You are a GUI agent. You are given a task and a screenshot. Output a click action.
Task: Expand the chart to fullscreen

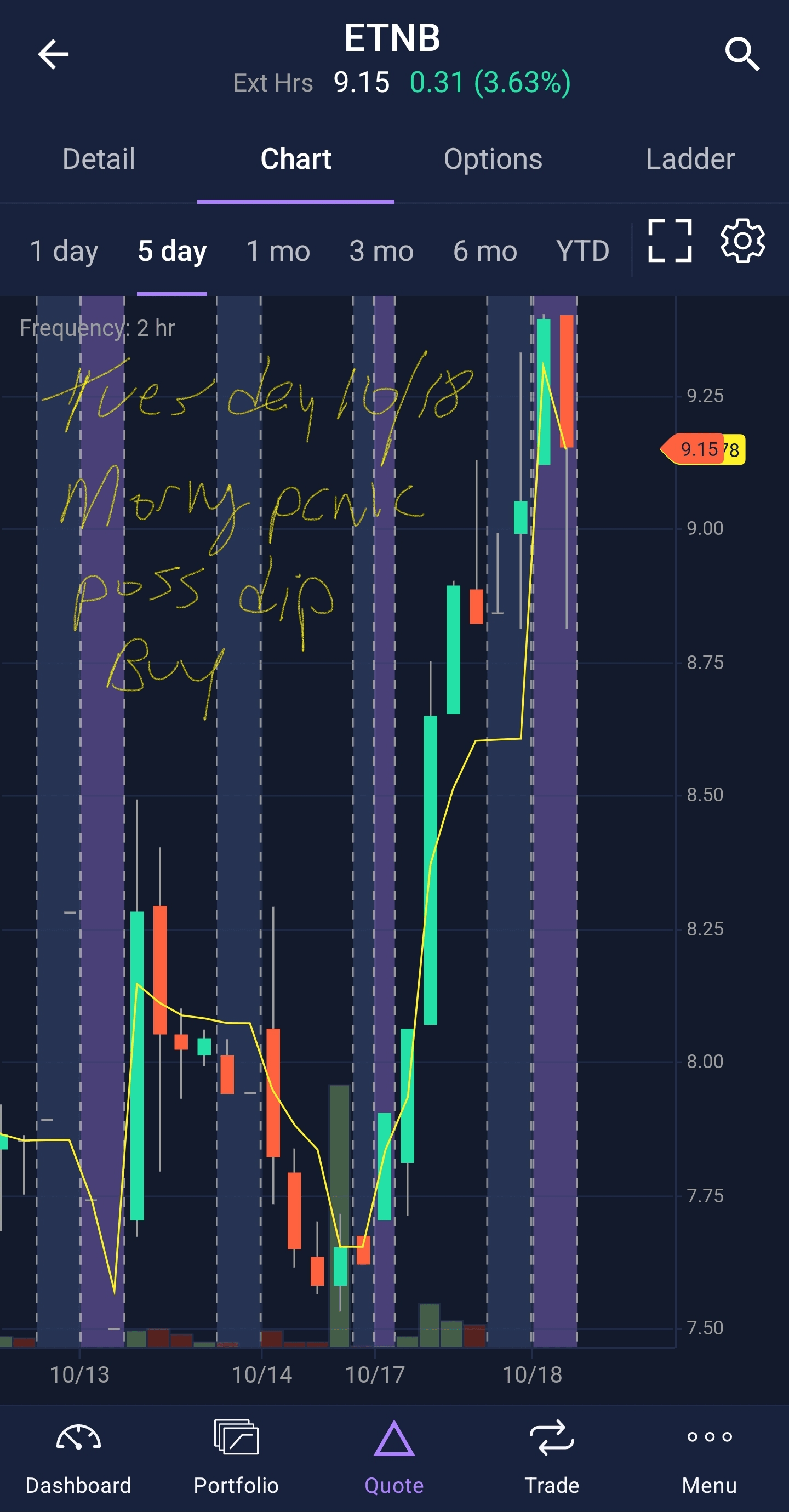pos(670,241)
